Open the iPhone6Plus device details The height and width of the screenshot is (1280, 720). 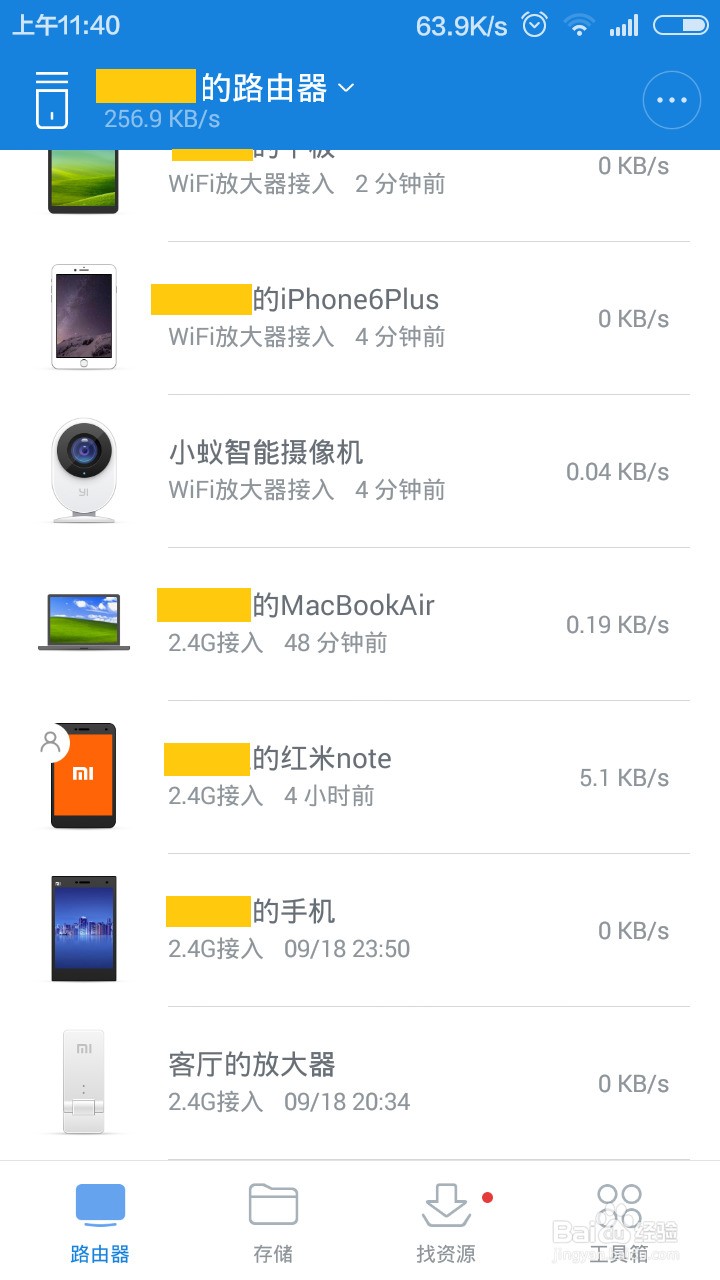pos(360,318)
